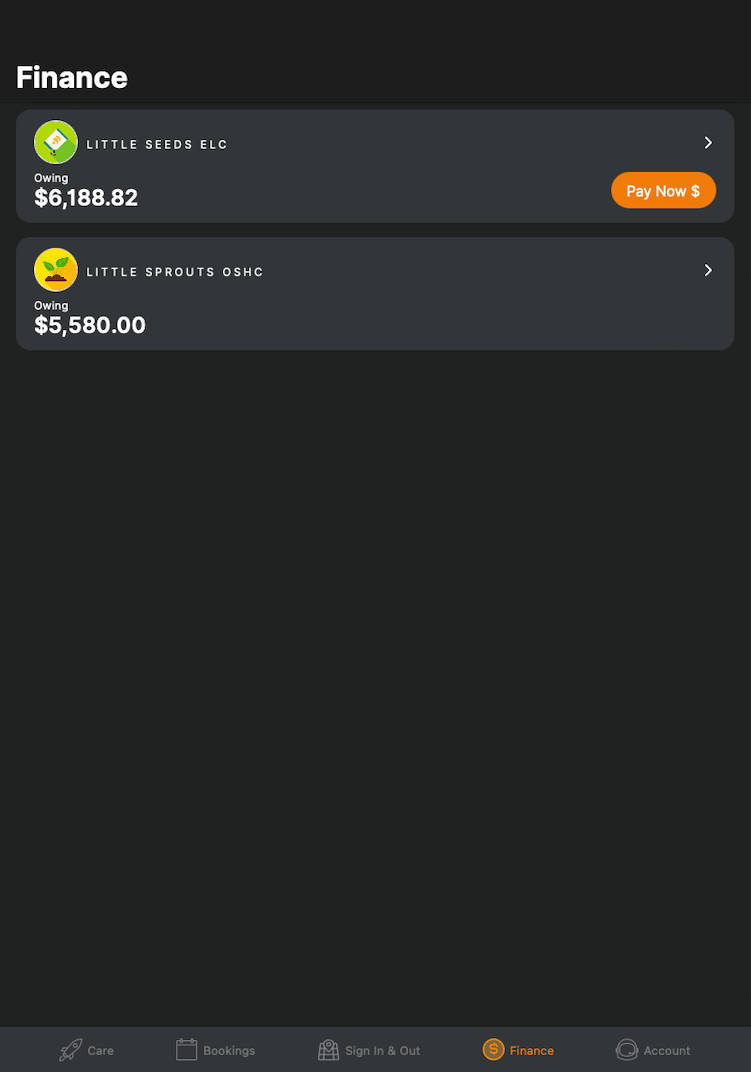Click the Little Sprouts OSHC card
751x1072 pixels.
click(375, 293)
